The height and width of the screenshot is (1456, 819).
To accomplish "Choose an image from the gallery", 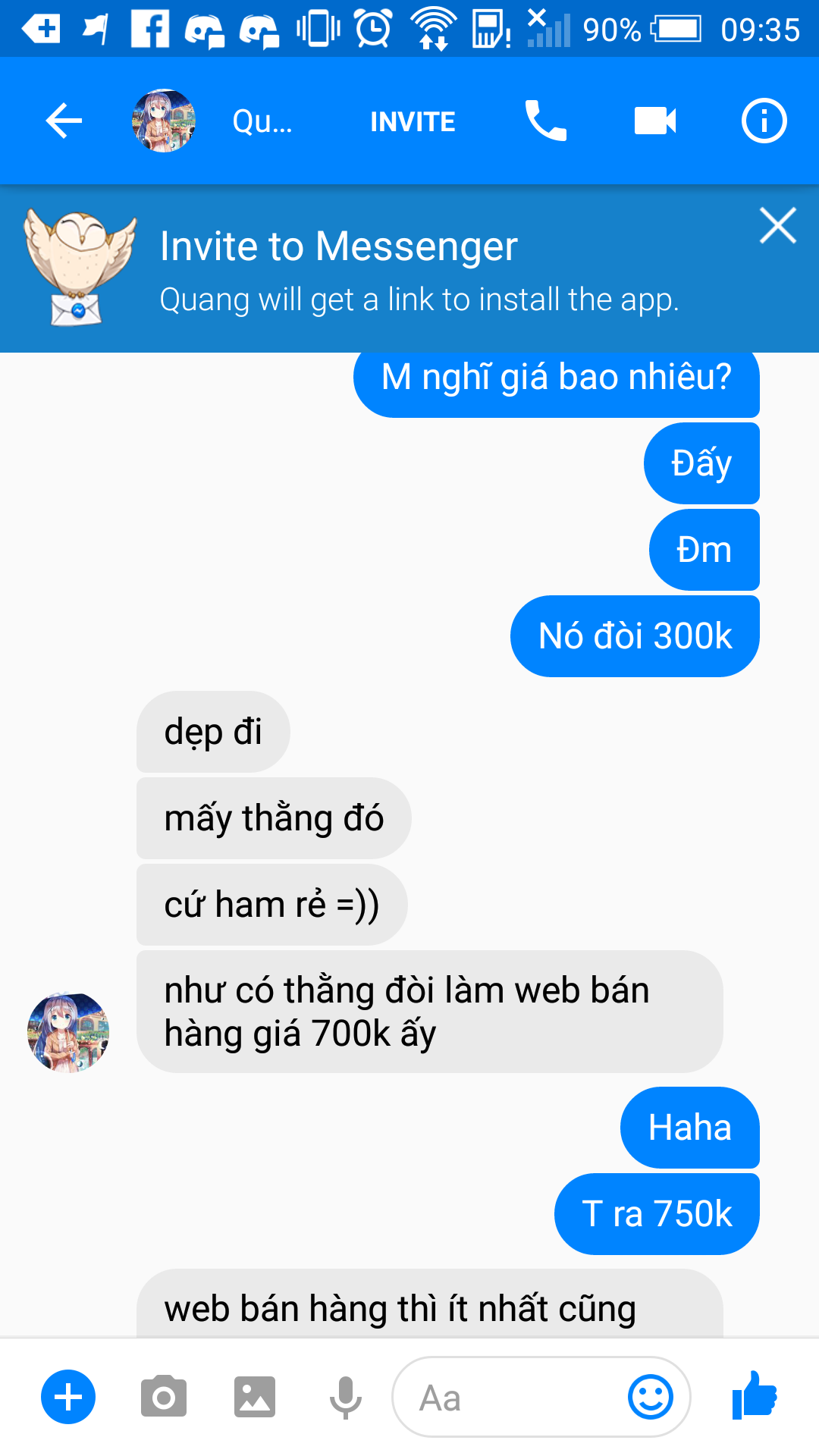I will pyautogui.click(x=255, y=1397).
